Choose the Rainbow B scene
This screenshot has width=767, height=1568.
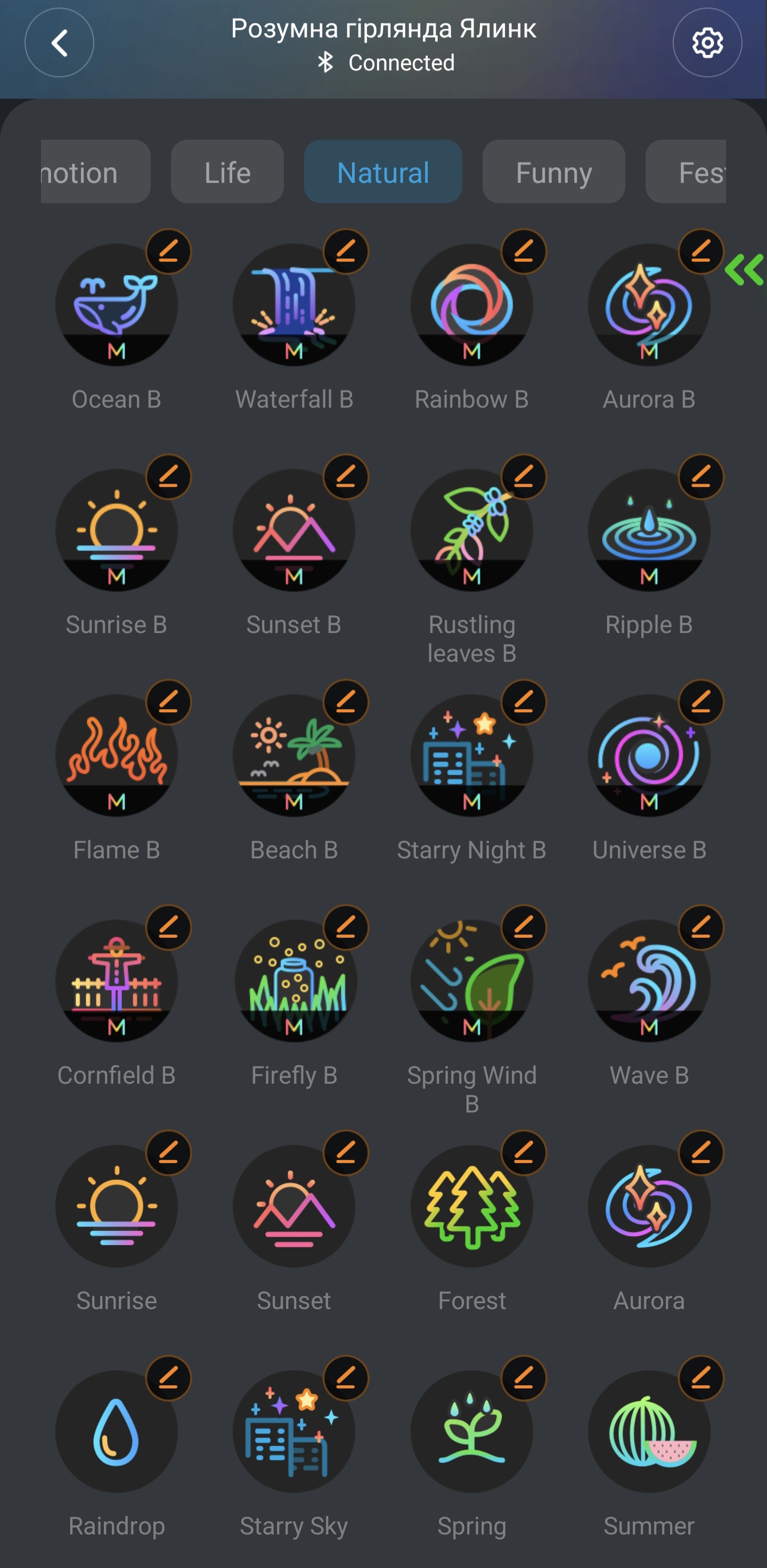[471, 304]
